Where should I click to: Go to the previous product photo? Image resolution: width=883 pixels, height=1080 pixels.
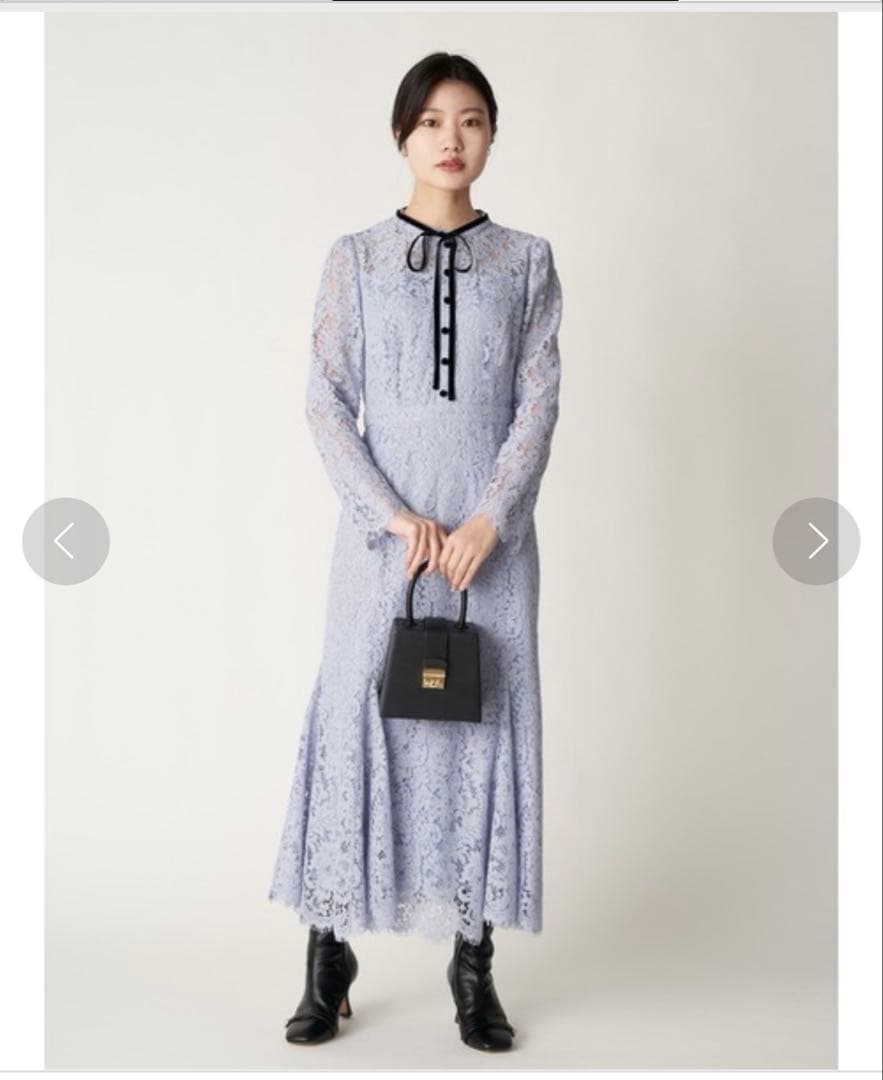[66, 541]
